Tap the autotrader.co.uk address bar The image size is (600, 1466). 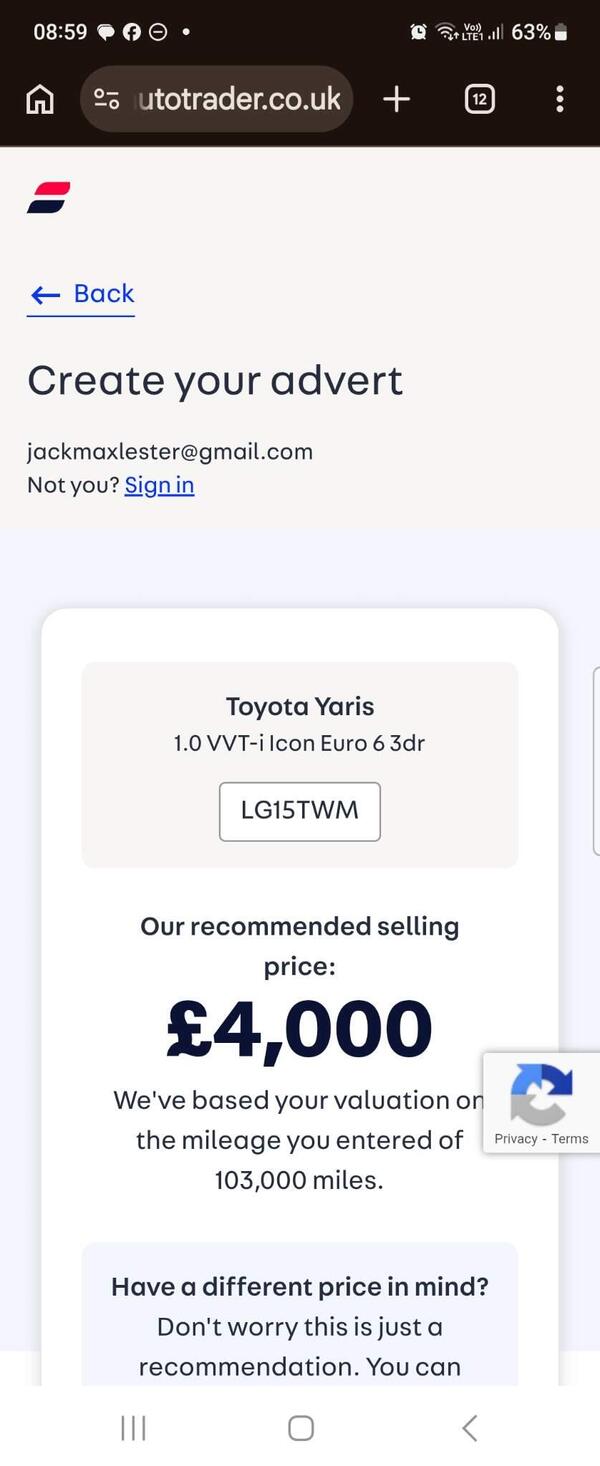tap(238, 99)
